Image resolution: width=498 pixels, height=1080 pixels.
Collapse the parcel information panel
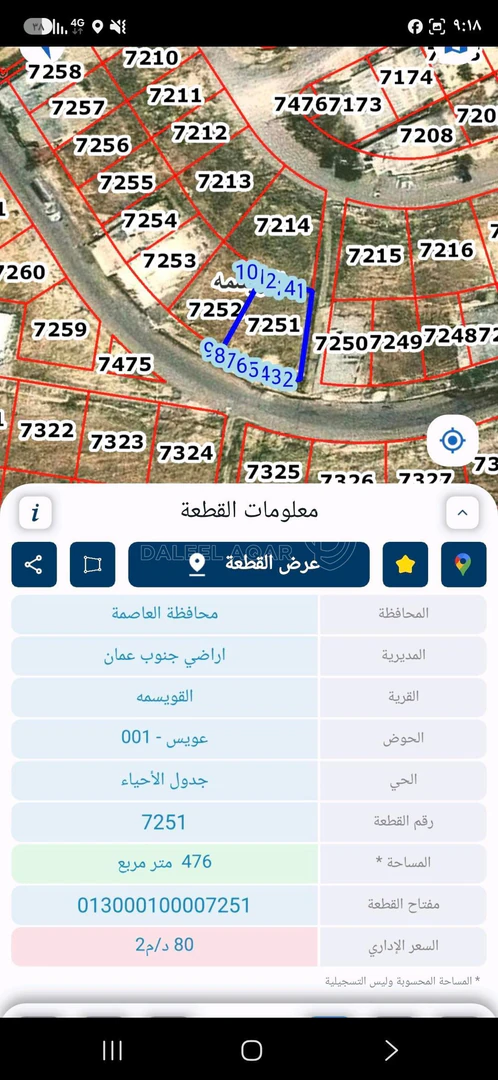point(462,512)
